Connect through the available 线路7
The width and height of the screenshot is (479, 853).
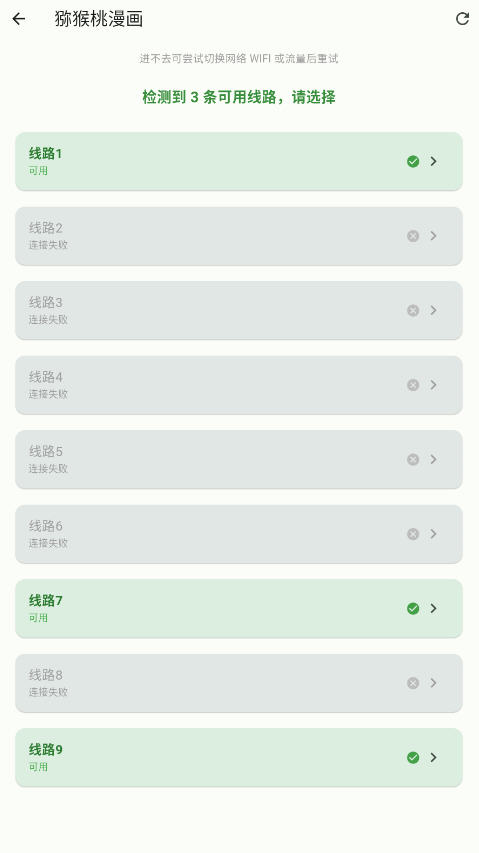coord(239,609)
